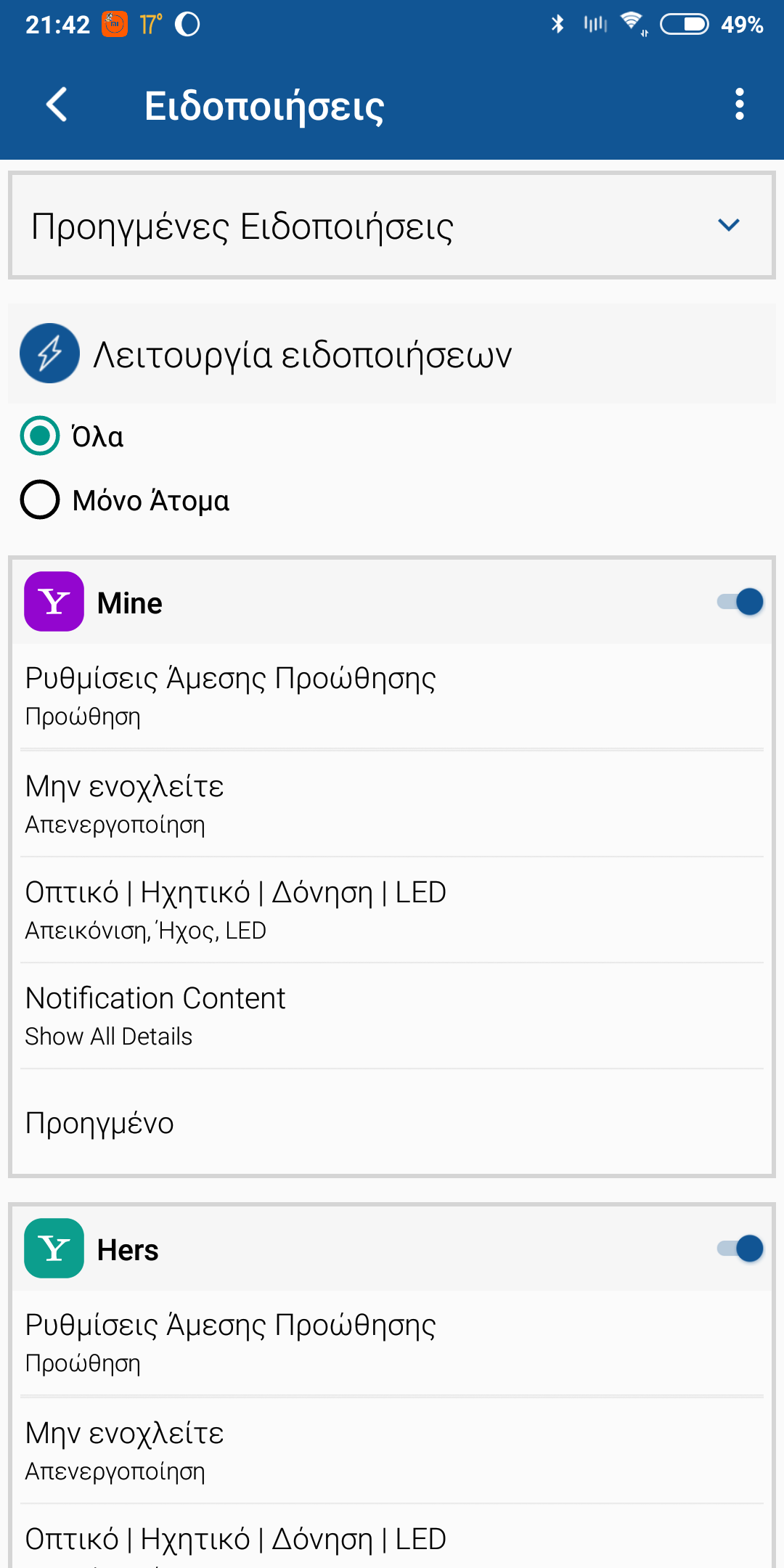
Task: Go back from the Ειδοποιήσεις screen
Action: pos(57,105)
